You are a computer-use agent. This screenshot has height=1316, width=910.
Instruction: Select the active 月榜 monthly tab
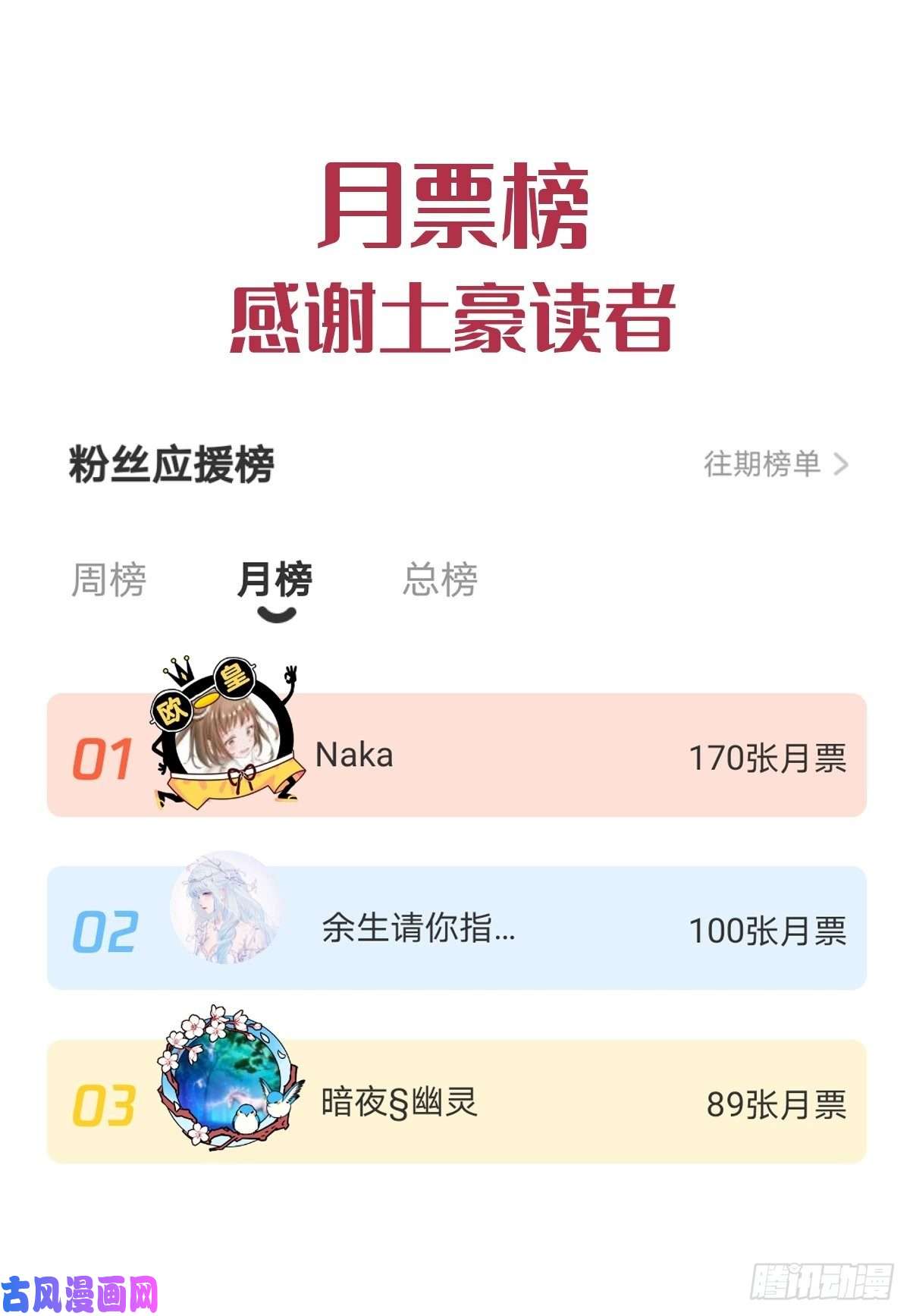pyautogui.click(x=275, y=579)
